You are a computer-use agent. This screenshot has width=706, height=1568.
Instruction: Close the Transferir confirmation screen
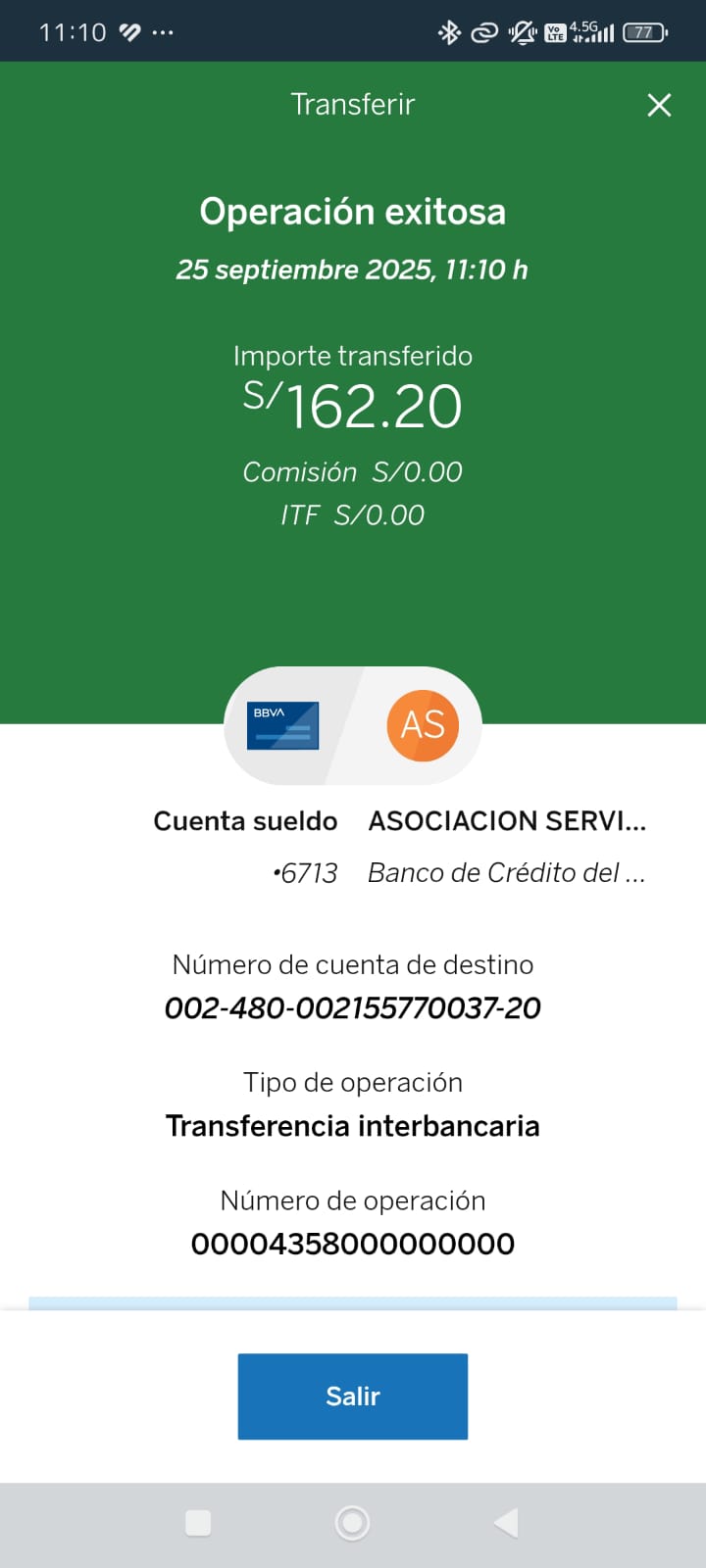point(659,105)
